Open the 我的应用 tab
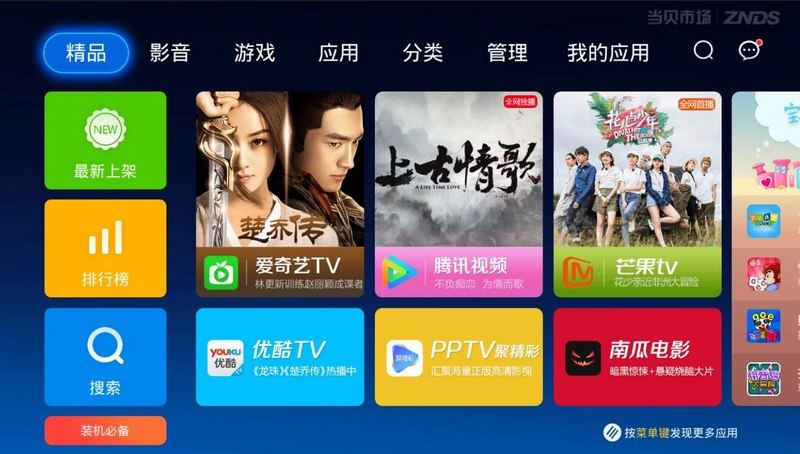 tap(608, 53)
